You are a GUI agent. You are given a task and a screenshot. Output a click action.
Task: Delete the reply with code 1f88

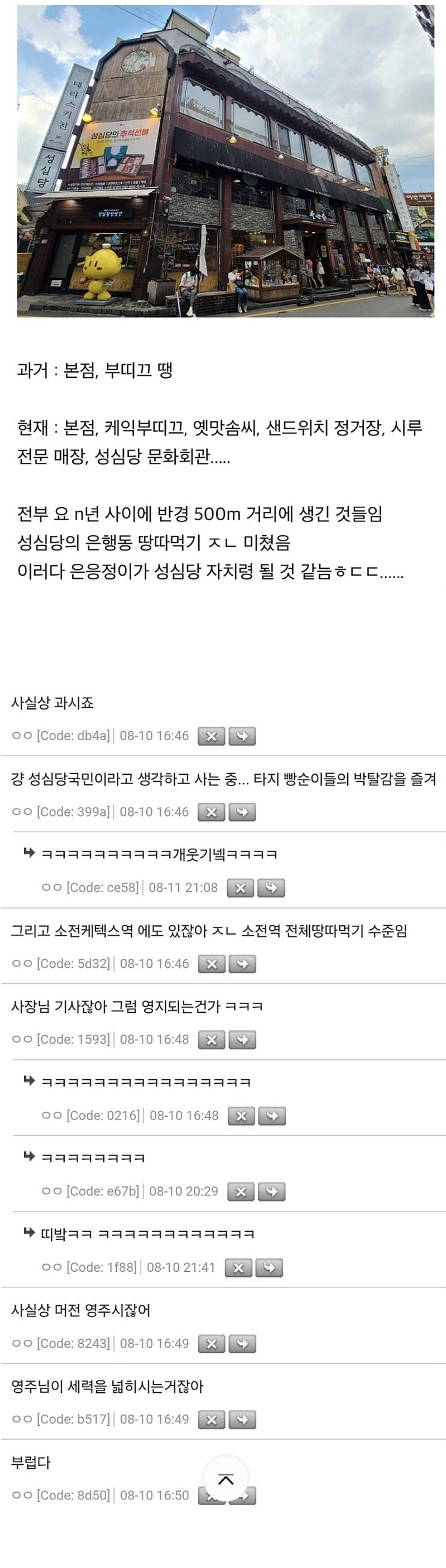[x=238, y=1268]
